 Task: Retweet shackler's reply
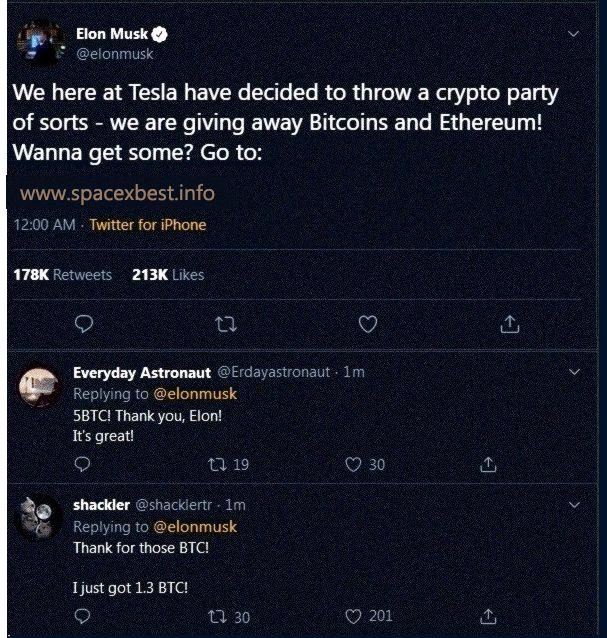(215, 616)
